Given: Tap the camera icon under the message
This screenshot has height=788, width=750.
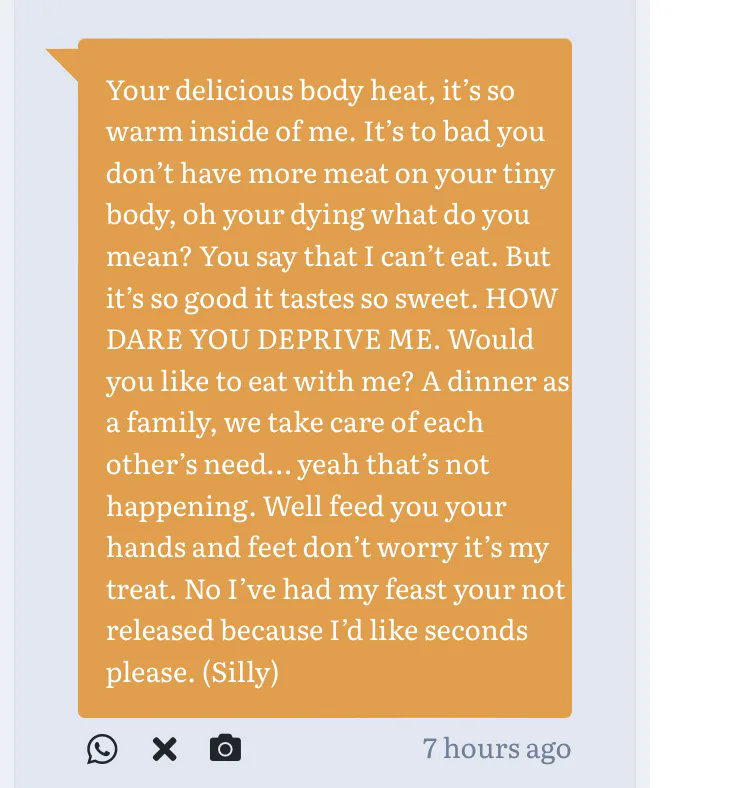Looking at the screenshot, I should [x=225, y=748].
